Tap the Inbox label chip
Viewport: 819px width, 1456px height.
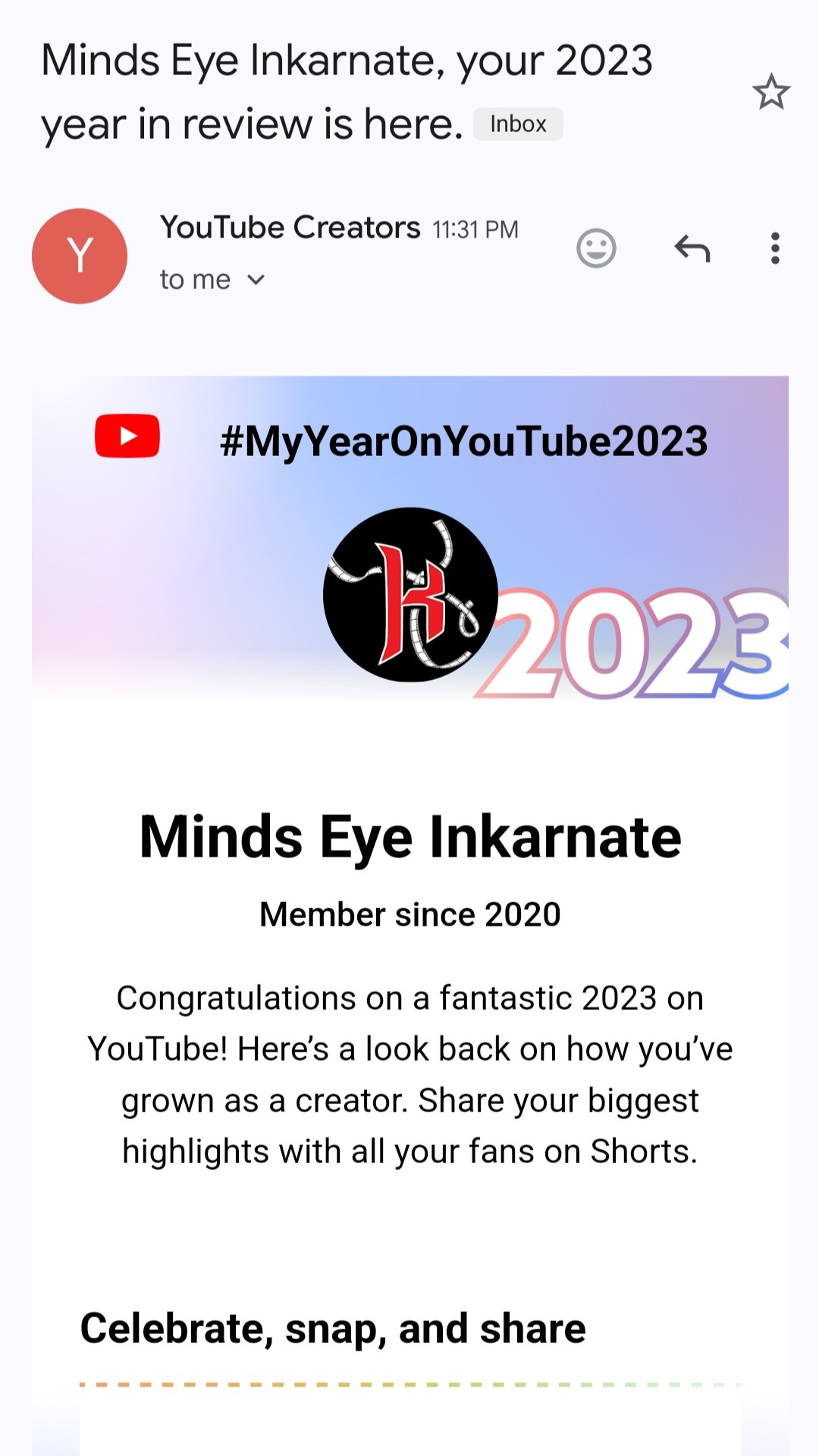coord(518,124)
